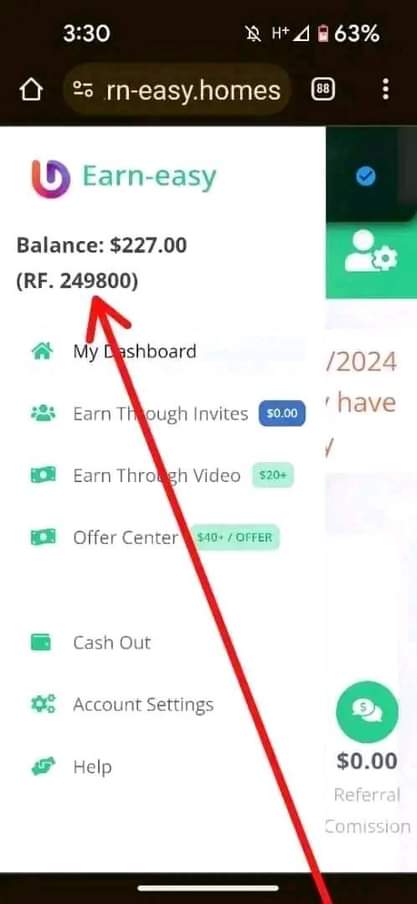Open Earn Through Video
Viewport: 417px width, 904px height.
161,476
